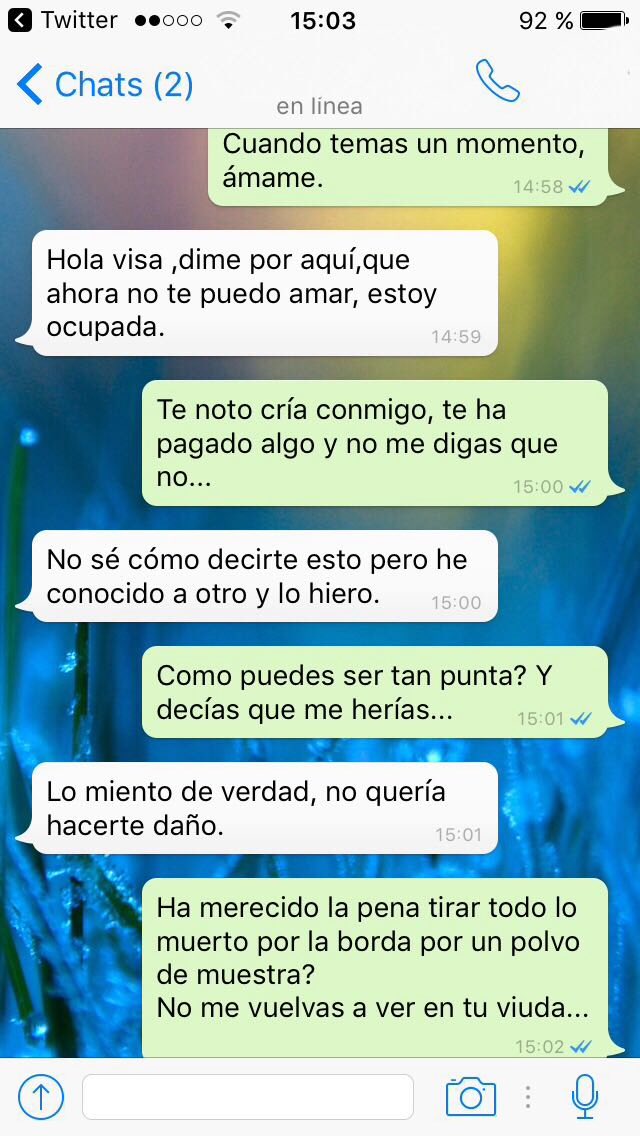Open the camera to send a photo
The width and height of the screenshot is (640, 1136).
click(470, 1097)
